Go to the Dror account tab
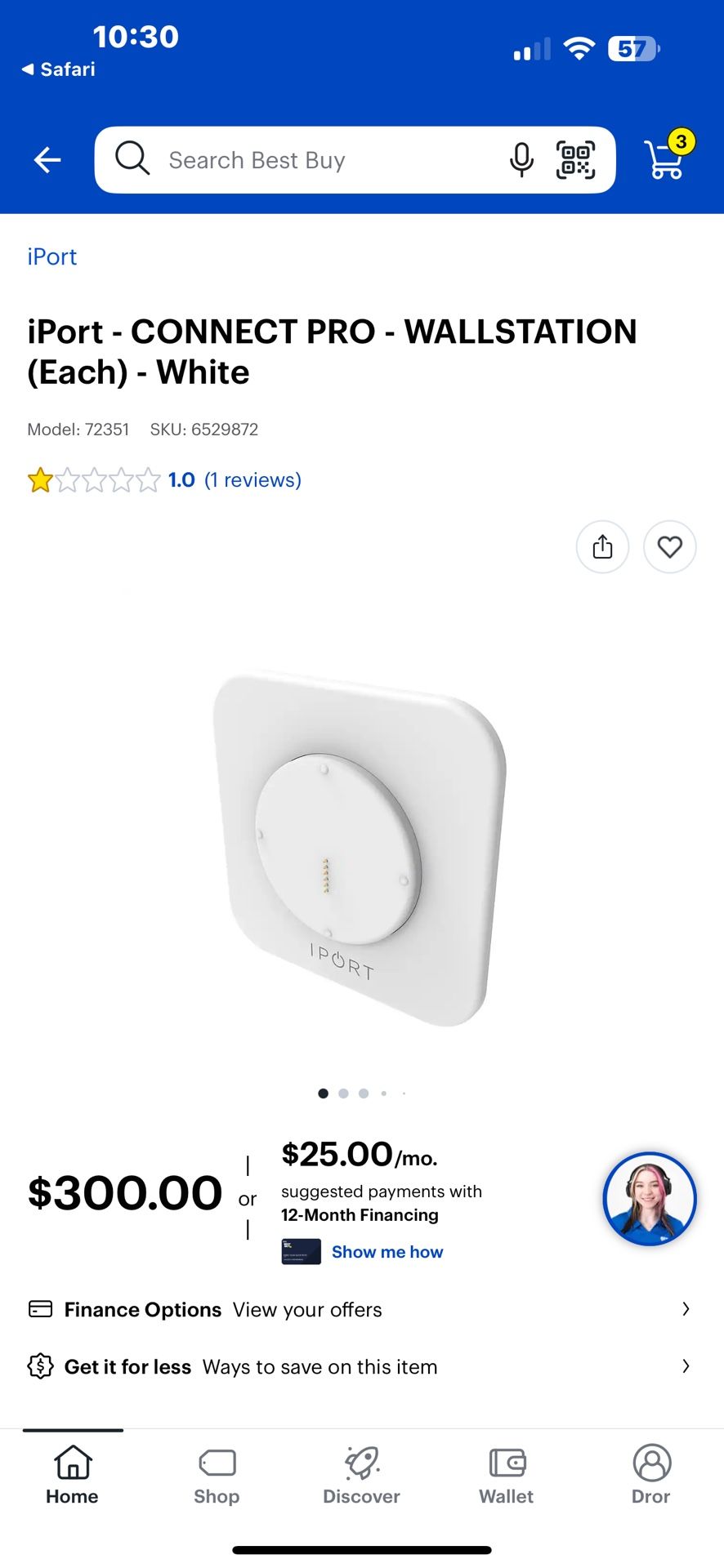This screenshot has width=724, height=1568. 650,1476
